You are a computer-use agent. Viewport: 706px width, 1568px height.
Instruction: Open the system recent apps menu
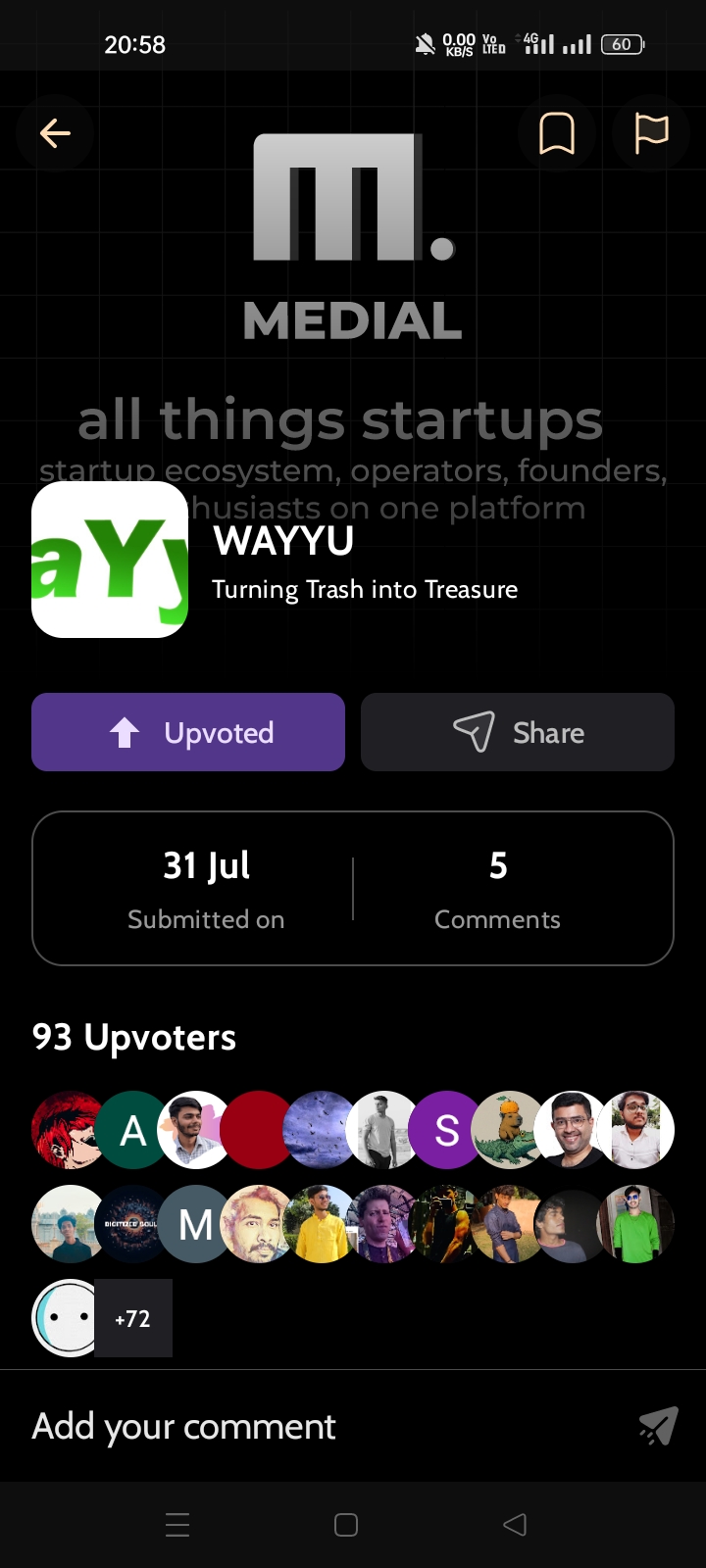177,1525
